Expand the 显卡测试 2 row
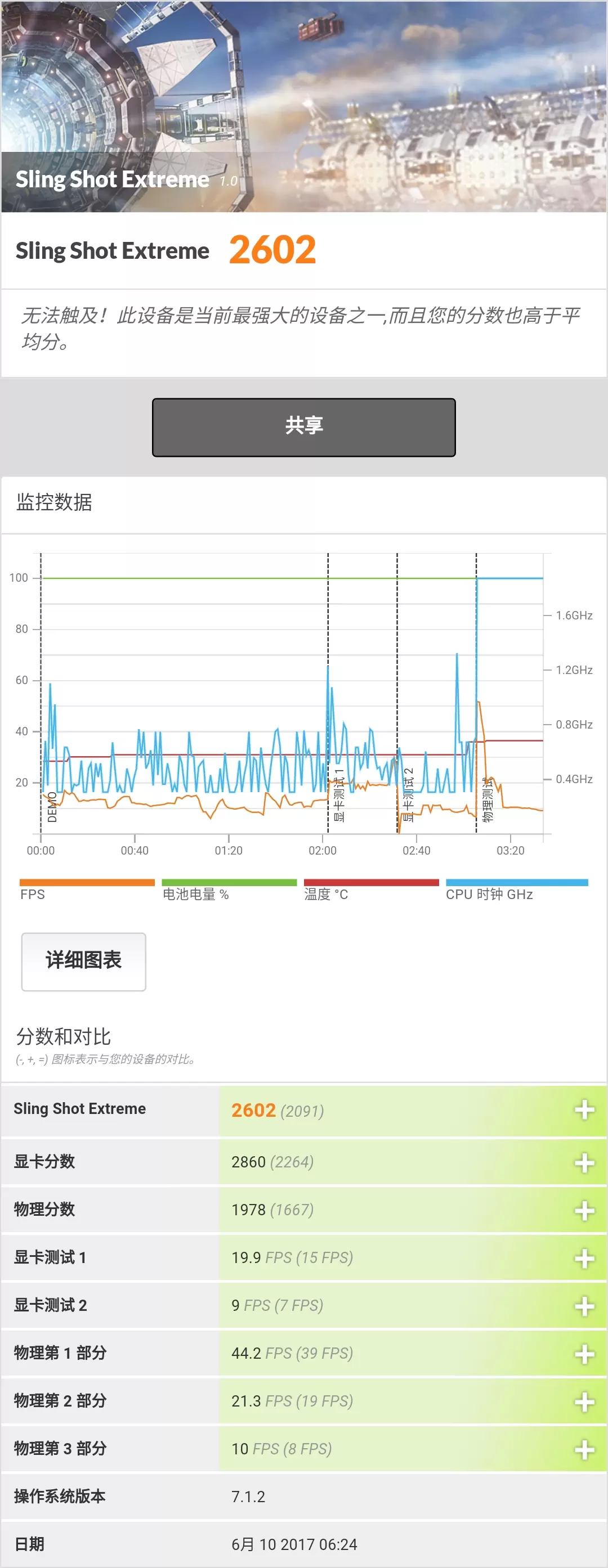 (584, 1306)
